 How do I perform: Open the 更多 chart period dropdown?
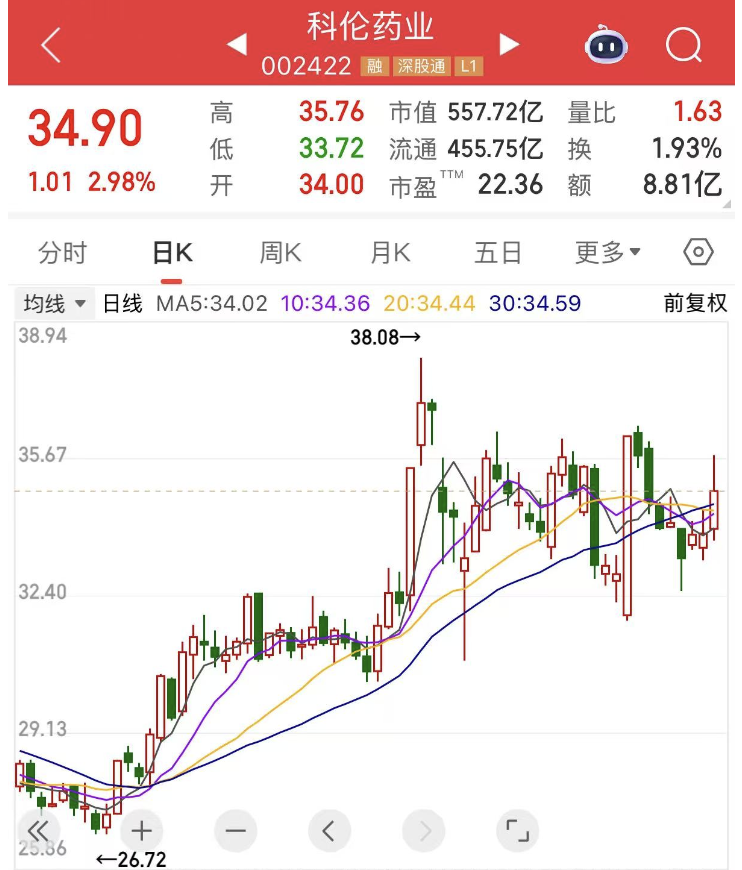pos(605,253)
